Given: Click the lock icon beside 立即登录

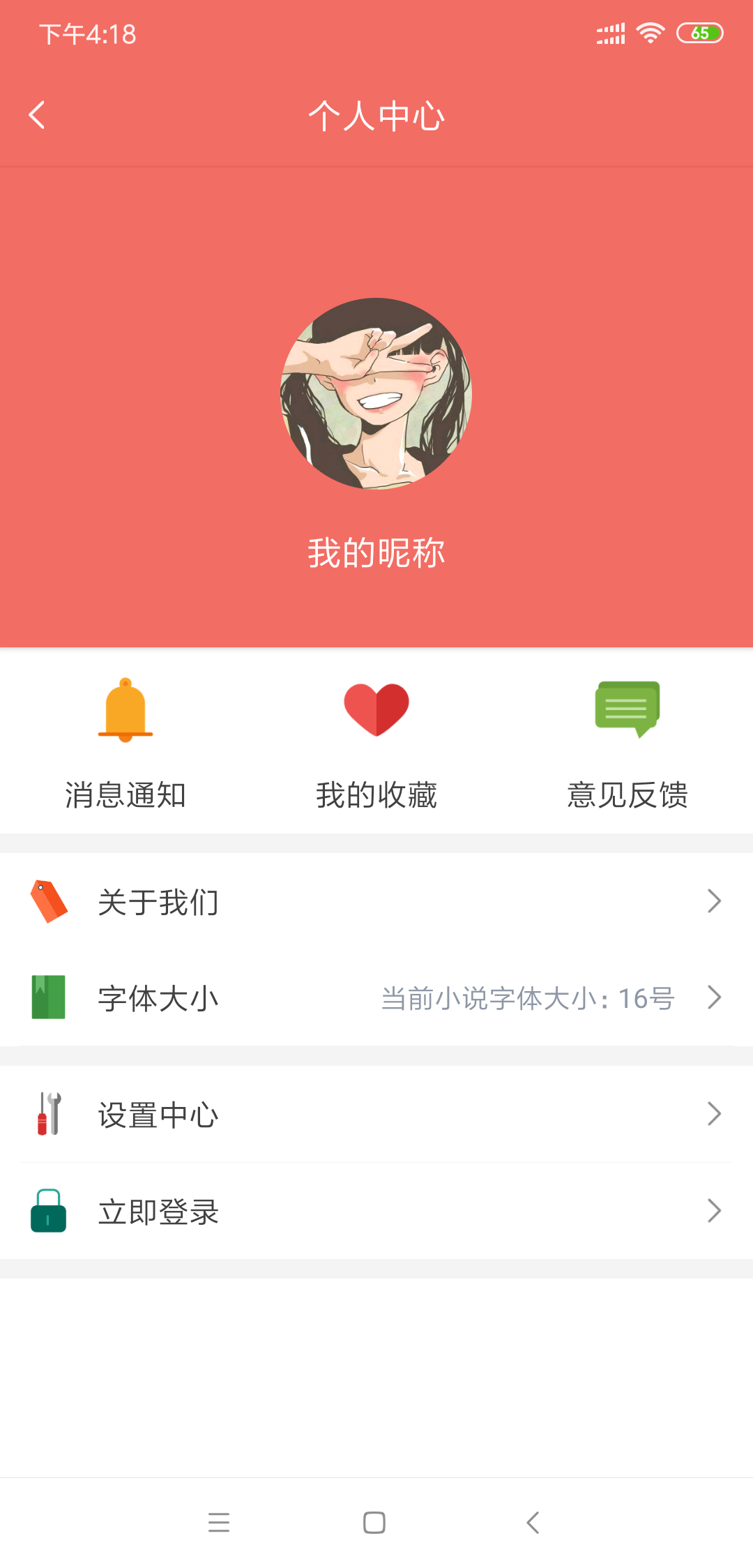Looking at the screenshot, I should [x=47, y=1212].
